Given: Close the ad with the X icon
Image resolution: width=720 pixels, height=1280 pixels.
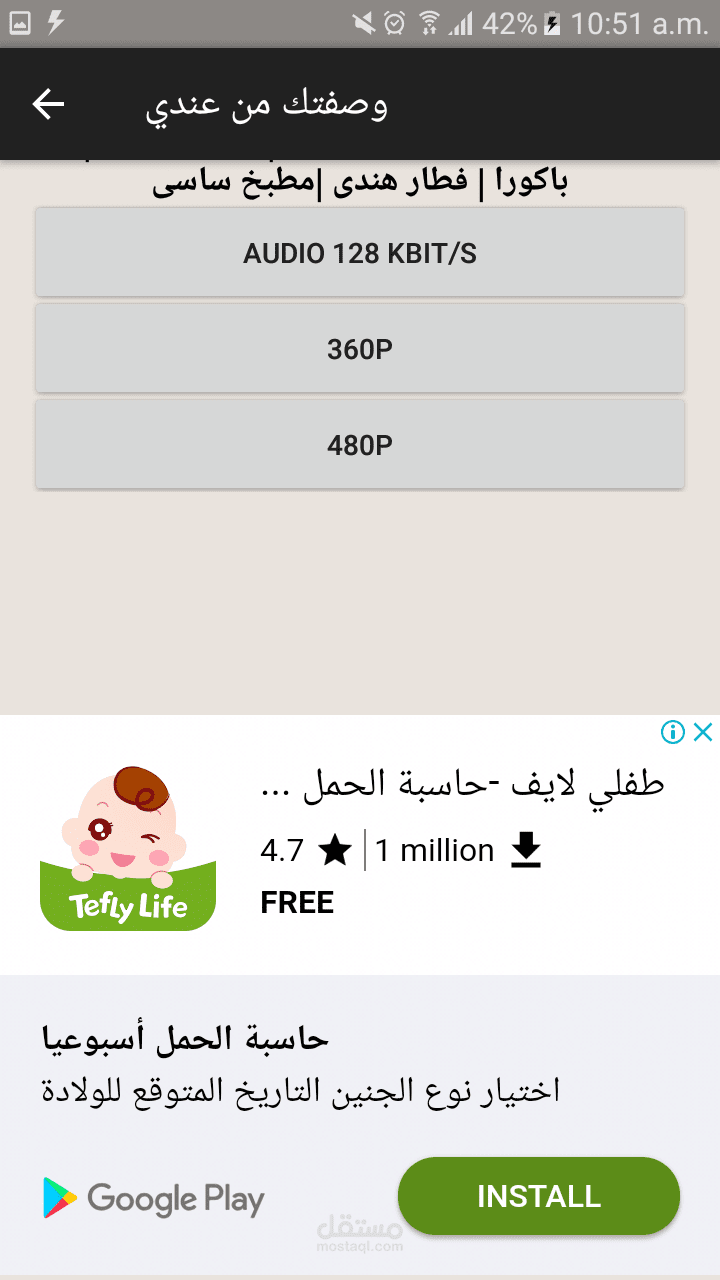Looking at the screenshot, I should pyautogui.click(x=703, y=732).
